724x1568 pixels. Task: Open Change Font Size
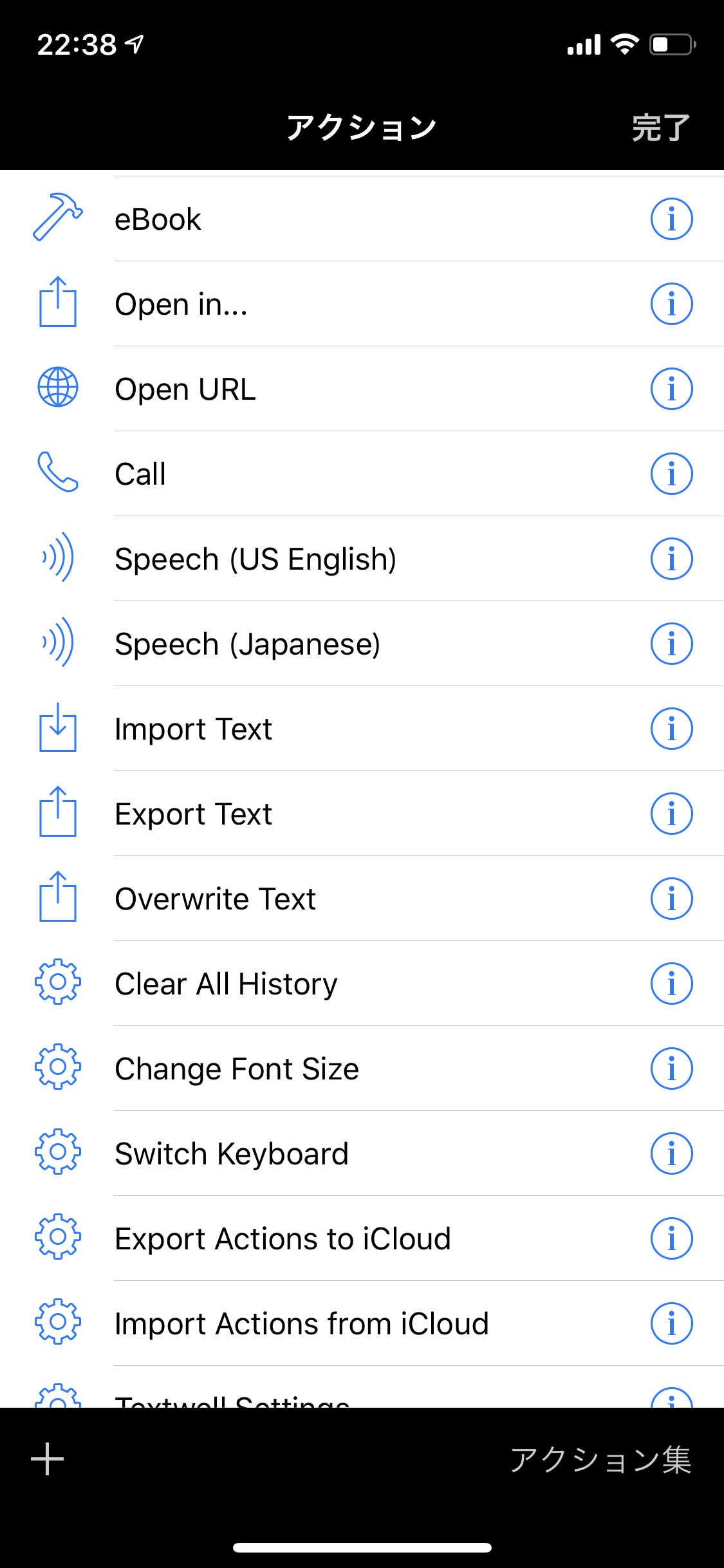click(x=236, y=1069)
